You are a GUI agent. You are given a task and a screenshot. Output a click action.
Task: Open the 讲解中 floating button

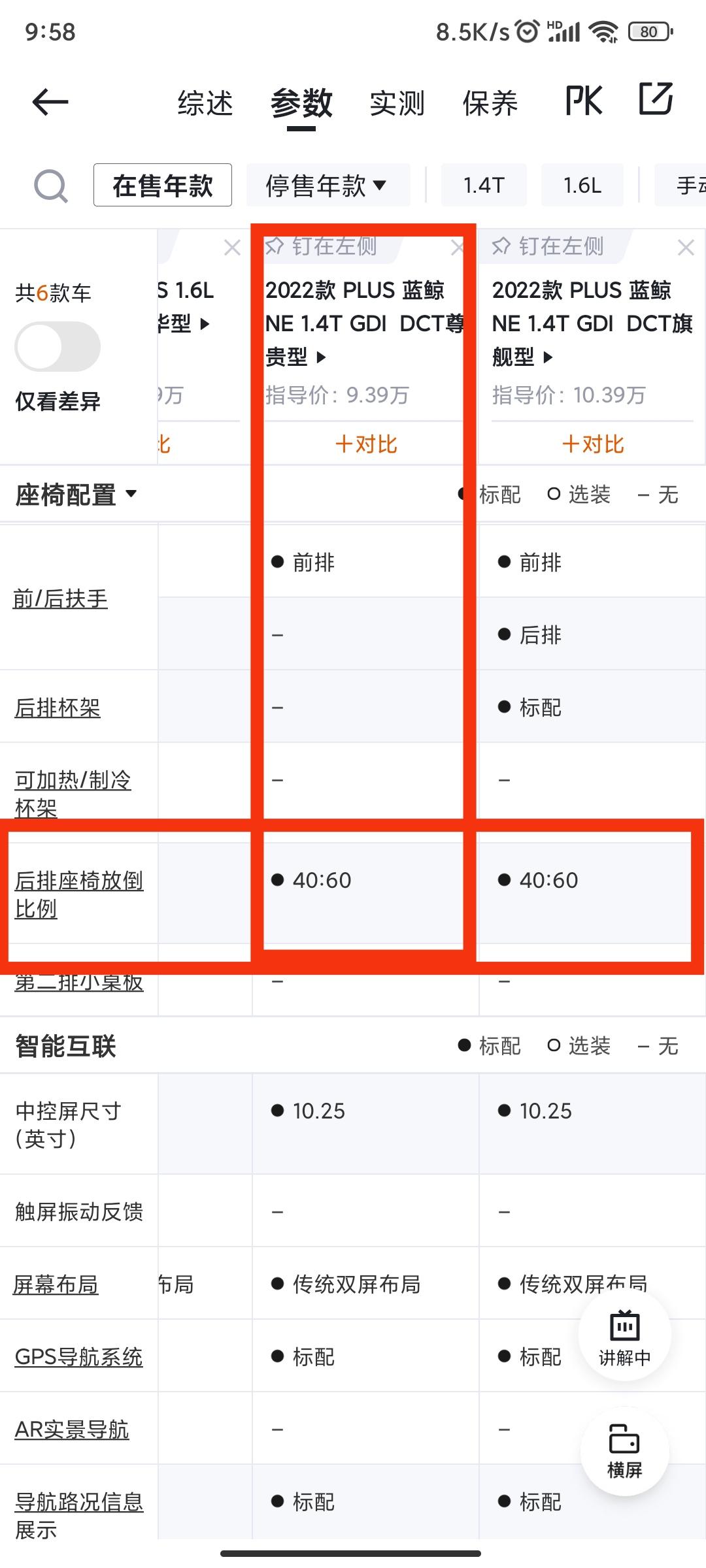click(x=624, y=1338)
